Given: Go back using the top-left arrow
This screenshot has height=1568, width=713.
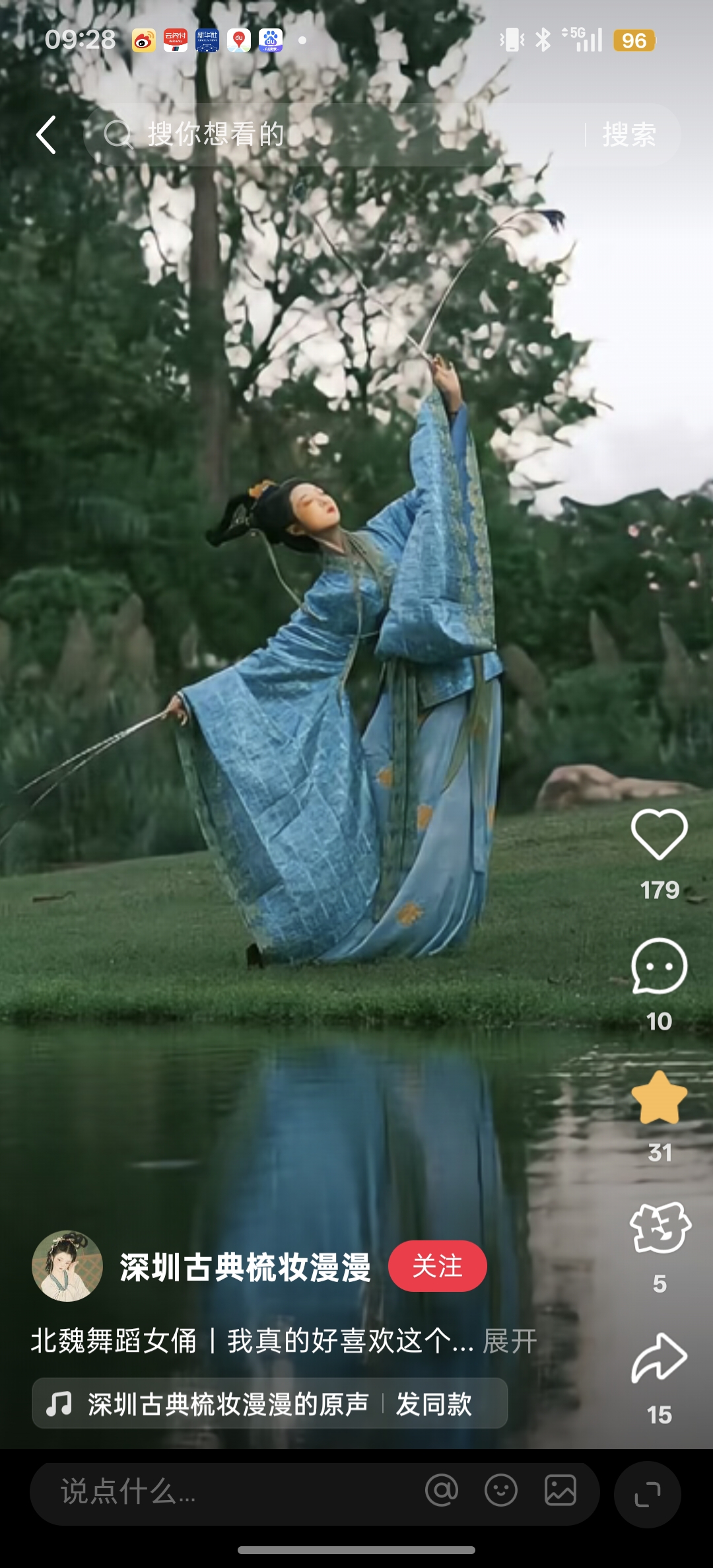Looking at the screenshot, I should pos(46,135).
